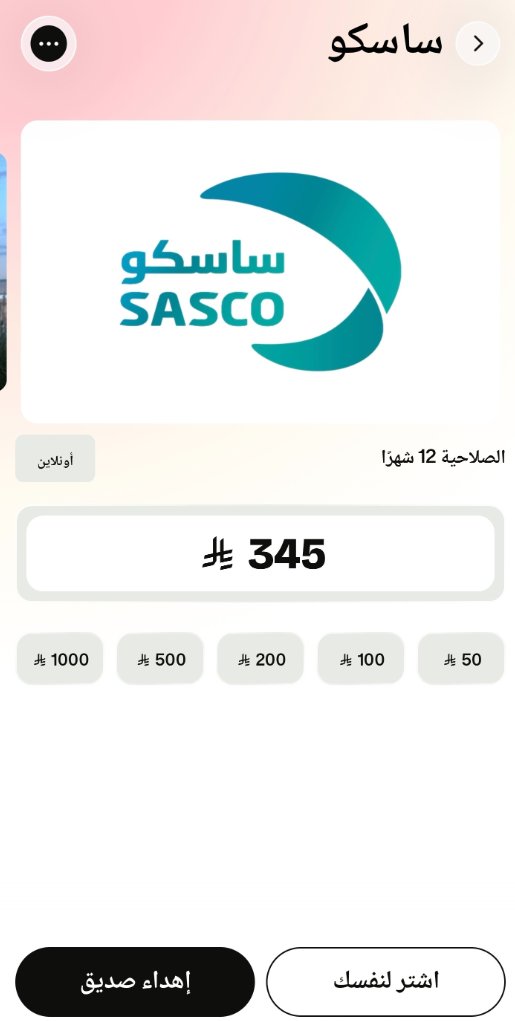Viewport: 515px width, 1021px height.
Task: Open the SASCO gift card image
Action: [260, 272]
